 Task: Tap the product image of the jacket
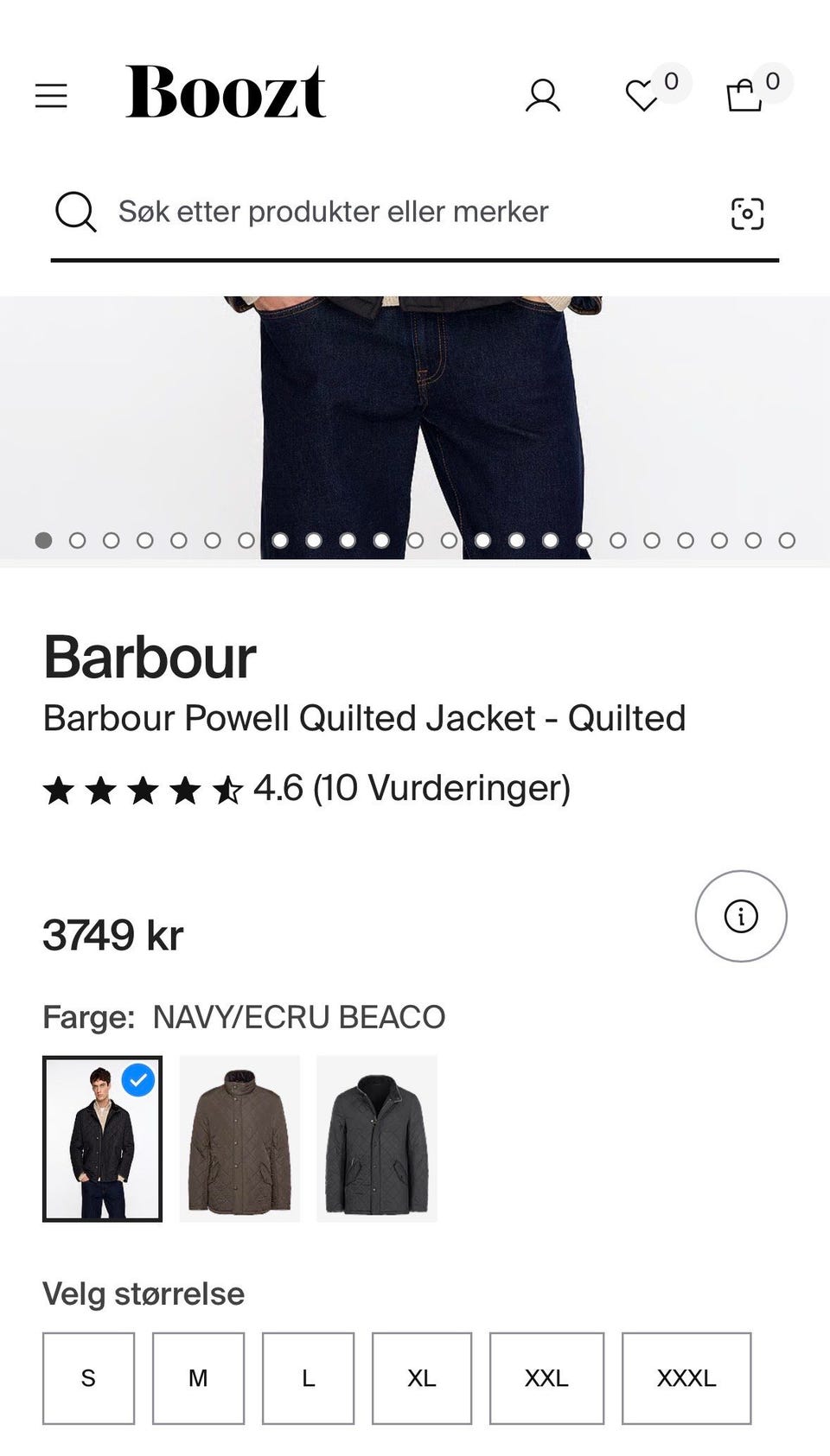point(415,428)
